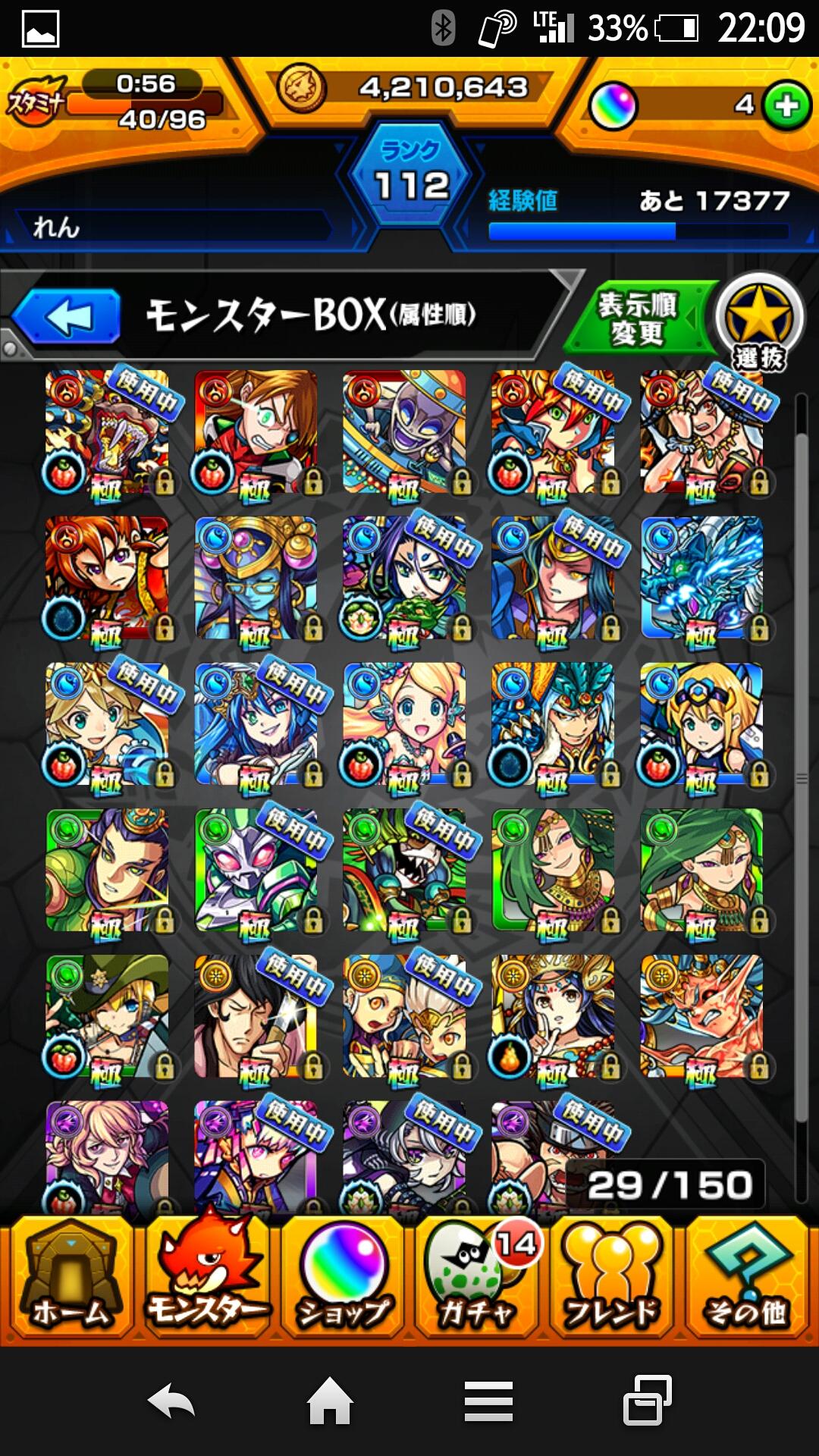Open the blonde witch in green hat
The height and width of the screenshot is (1456, 819).
tap(108, 1016)
